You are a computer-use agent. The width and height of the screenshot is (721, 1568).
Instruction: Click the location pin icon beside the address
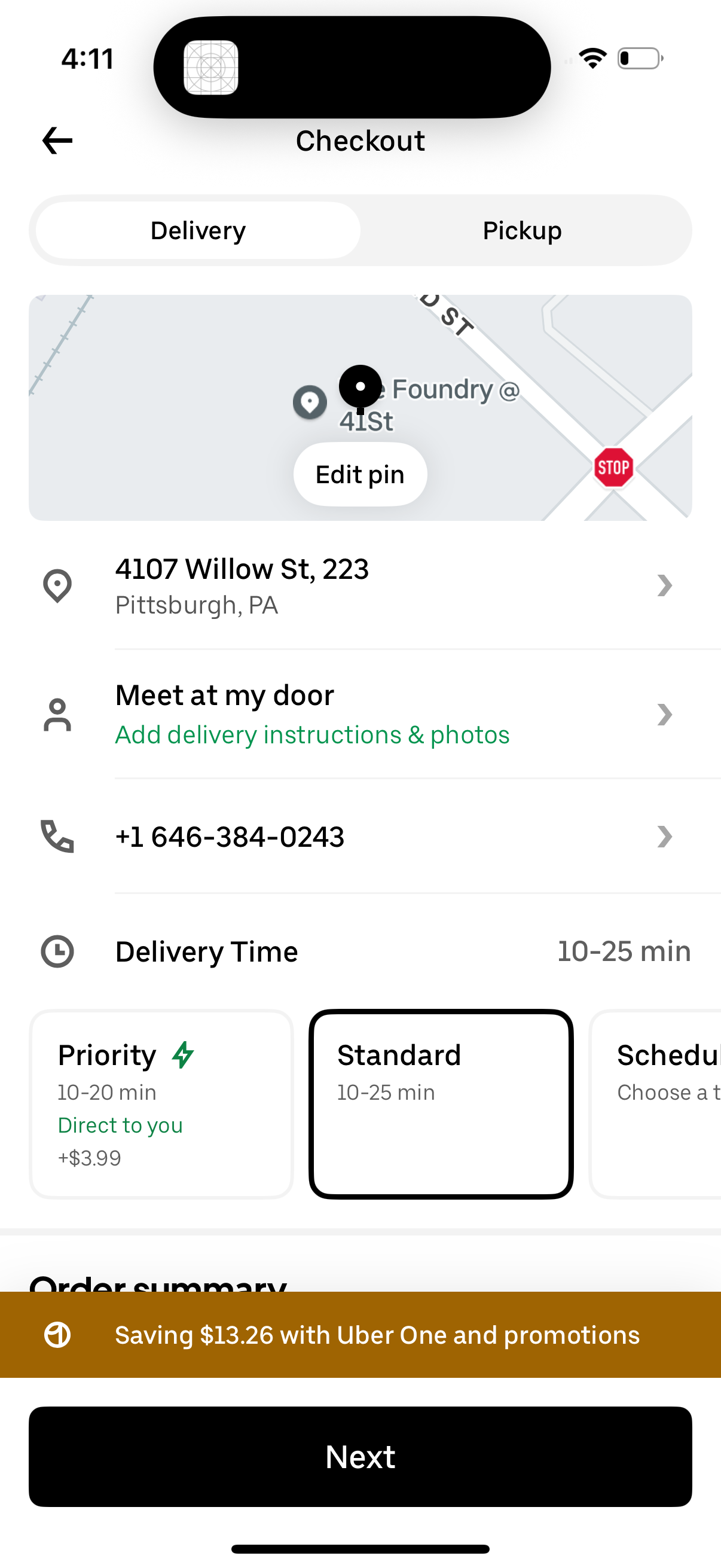pos(57,585)
